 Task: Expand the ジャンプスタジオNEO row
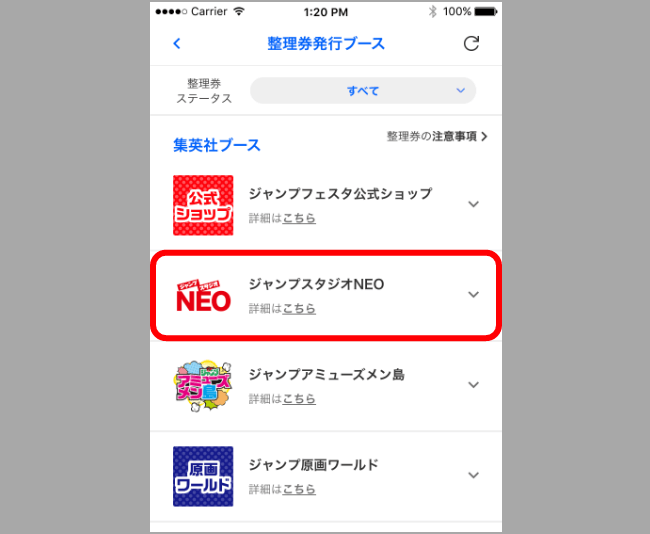click(x=474, y=295)
